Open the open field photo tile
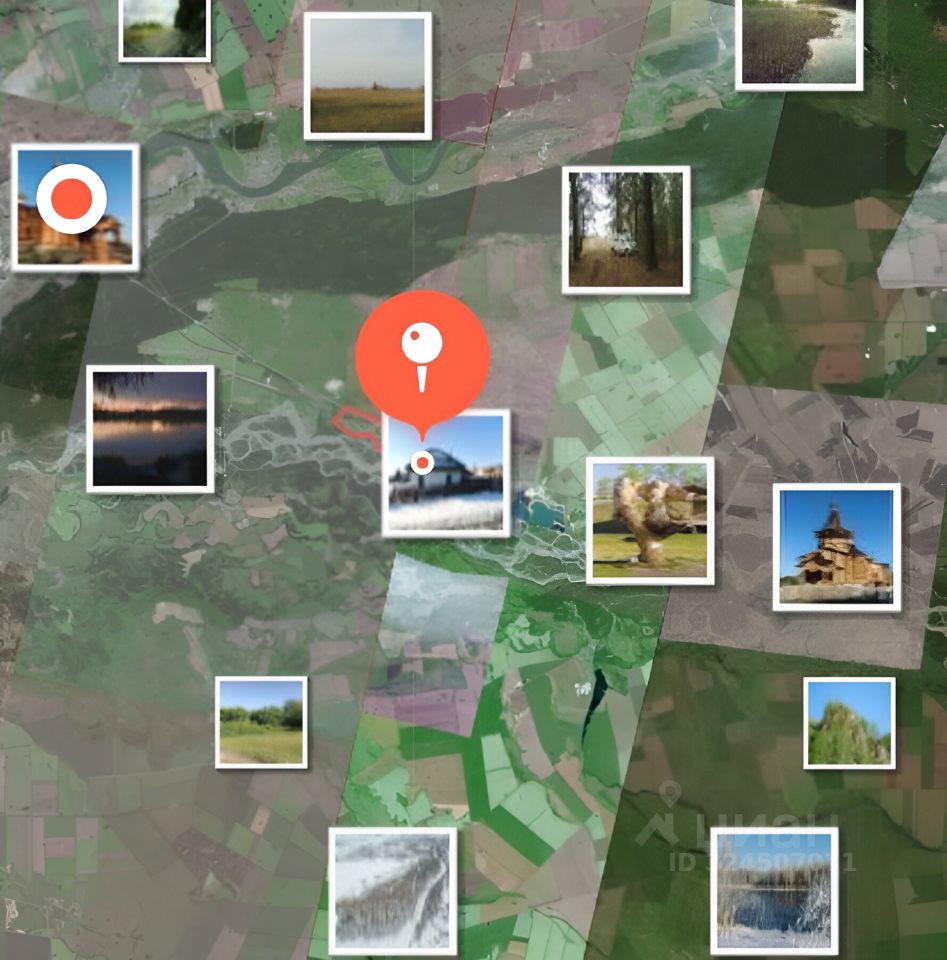This screenshot has width=947, height=960. [x=367, y=76]
